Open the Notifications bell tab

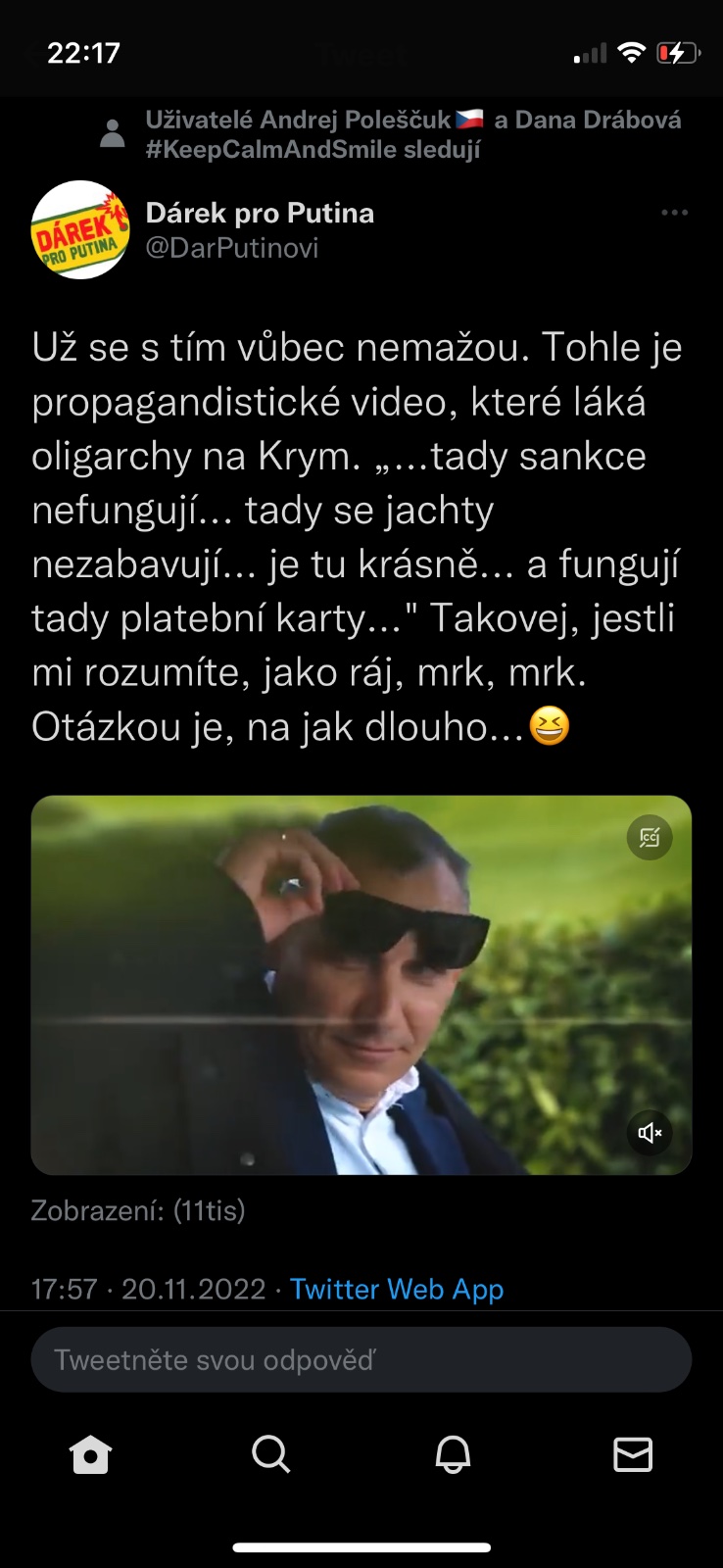pyautogui.click(x=453, y=1454)
